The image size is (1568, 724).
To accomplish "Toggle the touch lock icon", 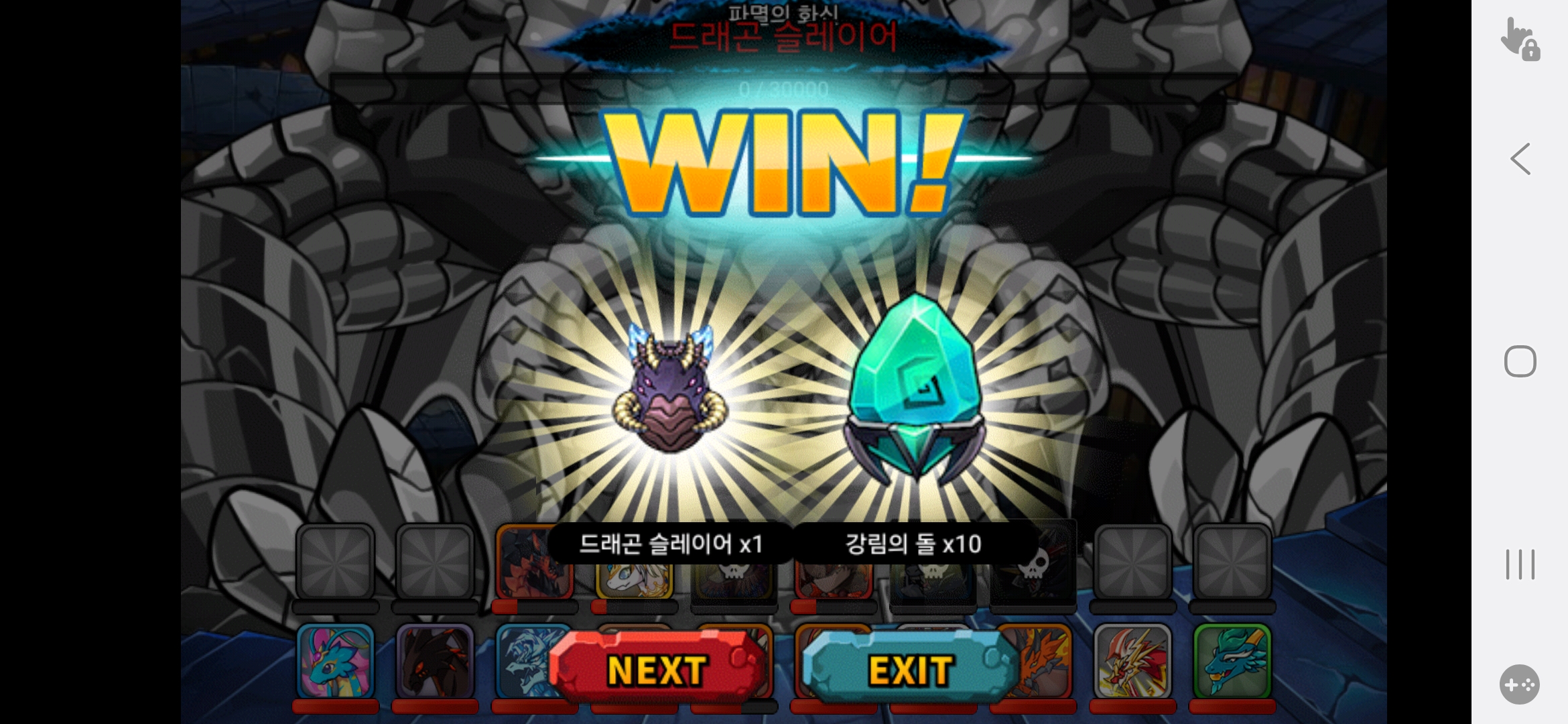I will pos(1520,39).
